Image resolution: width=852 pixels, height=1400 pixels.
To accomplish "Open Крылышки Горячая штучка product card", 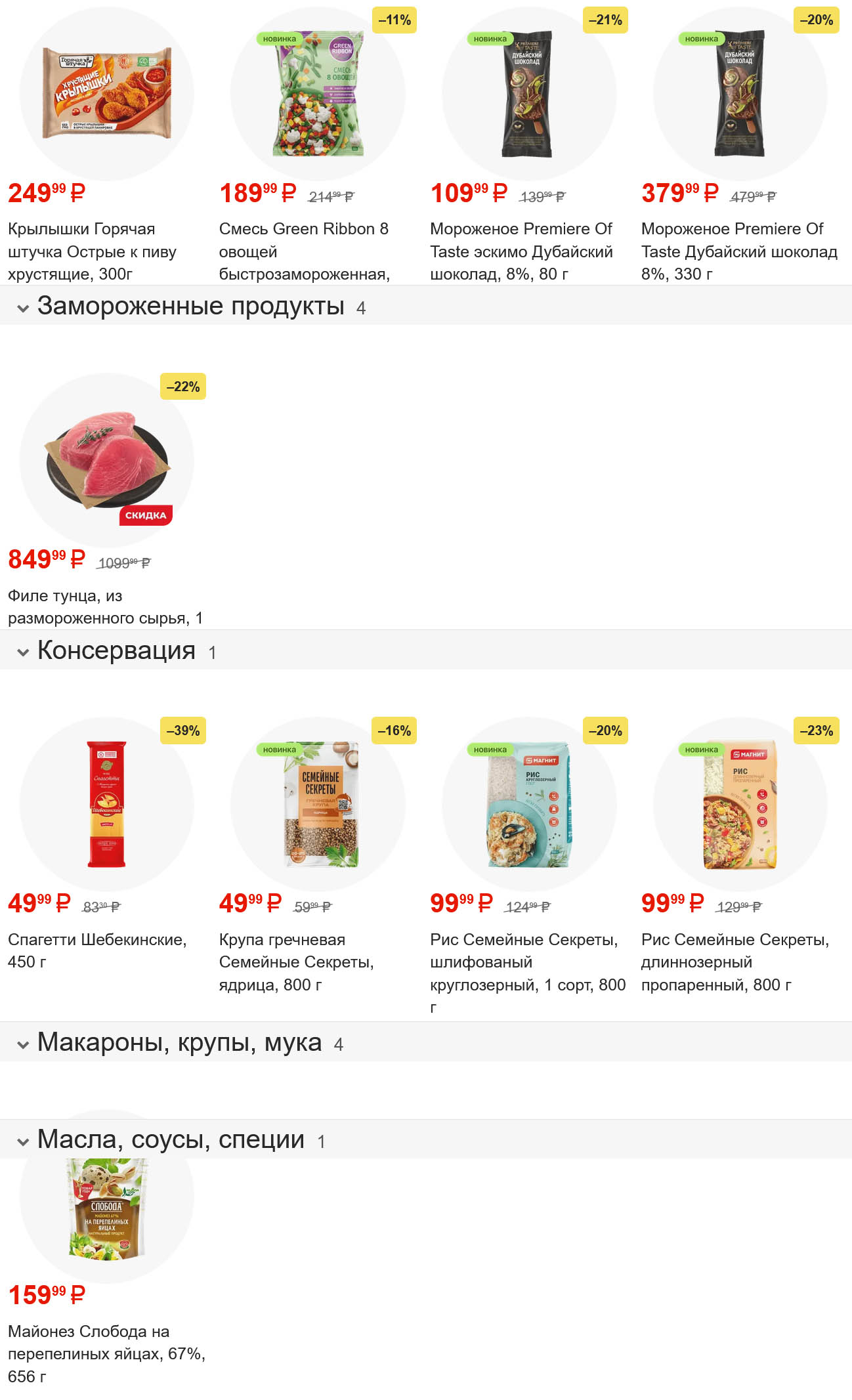I will [106, 94].
